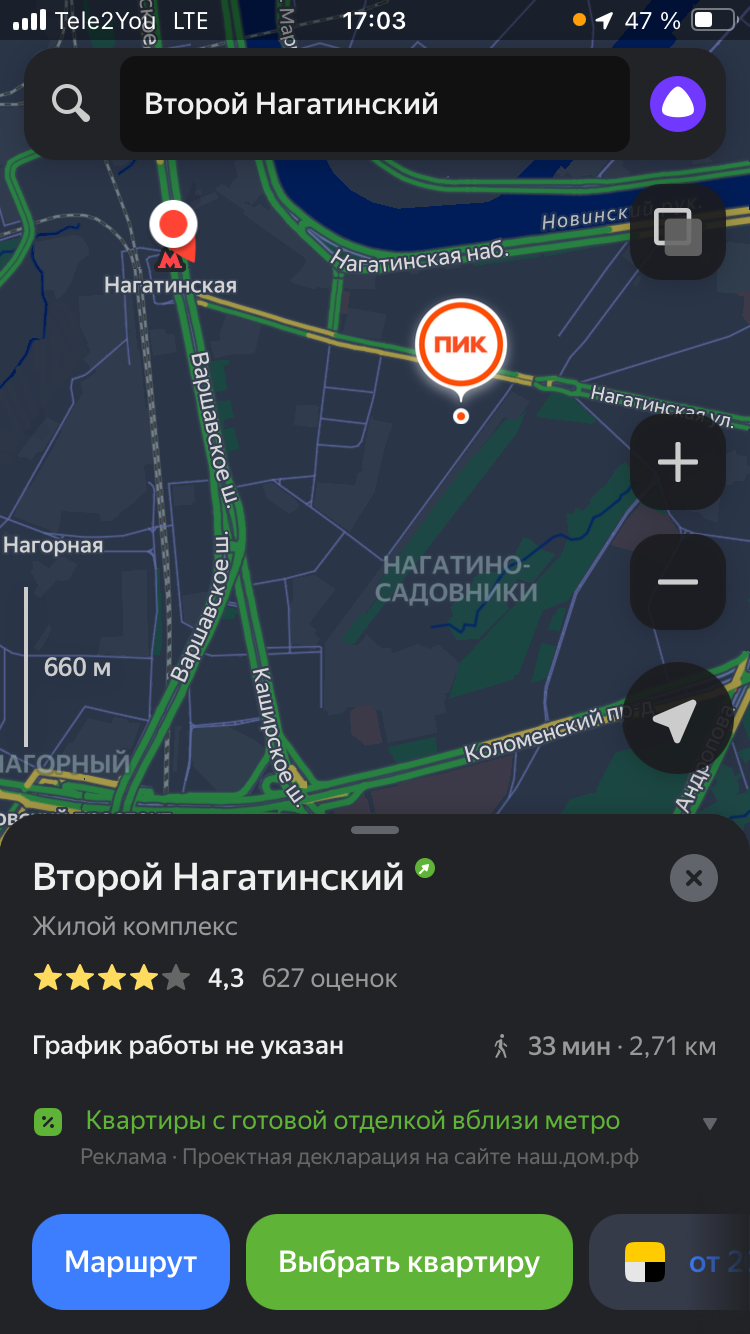Open the Alice voice assistant
750x1334 pixels.
[x=678, y=104]
